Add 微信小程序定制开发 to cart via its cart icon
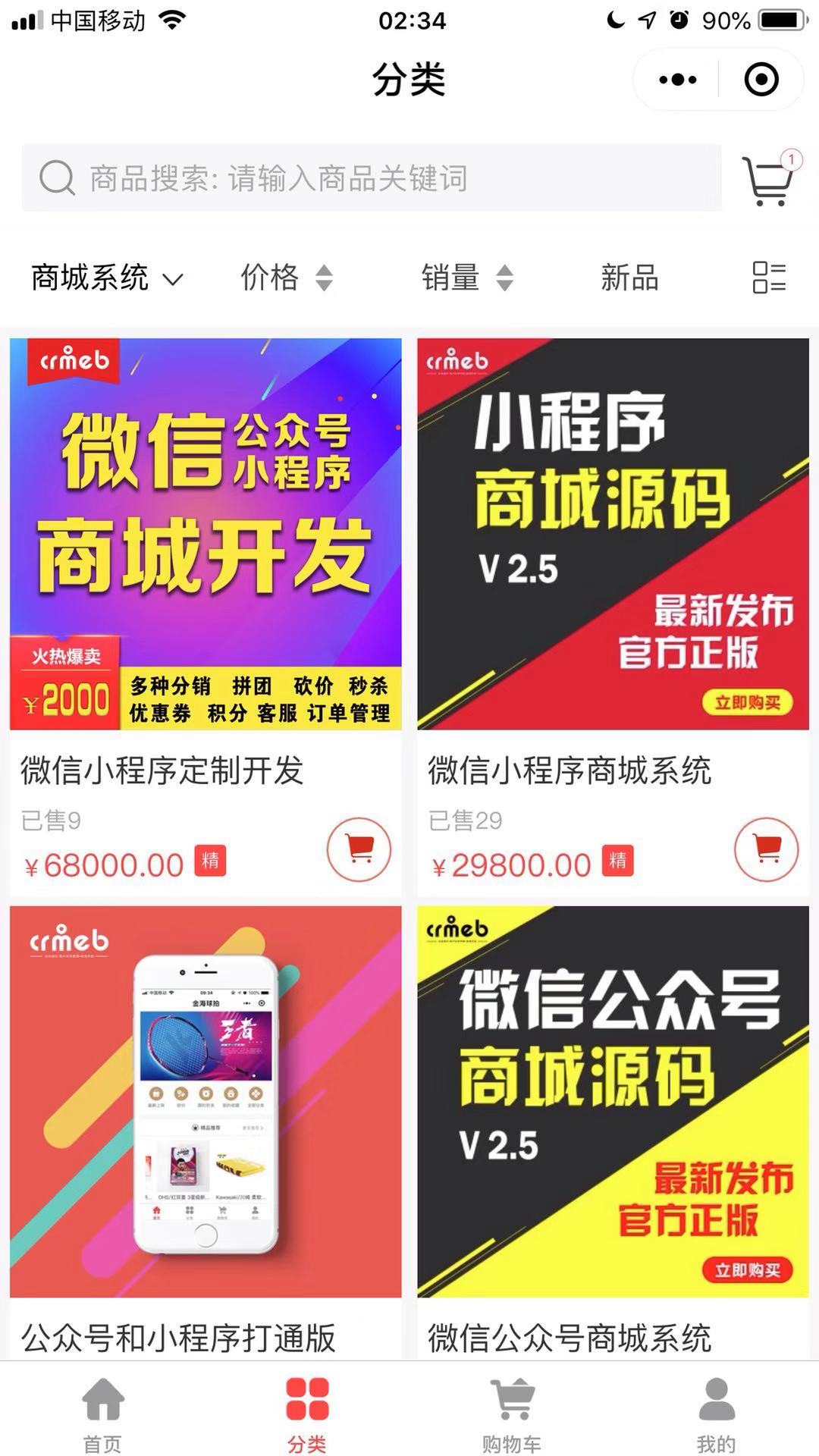Image resolution: width=819 pixels, height=1456 pixels. [x=359, y=851]
